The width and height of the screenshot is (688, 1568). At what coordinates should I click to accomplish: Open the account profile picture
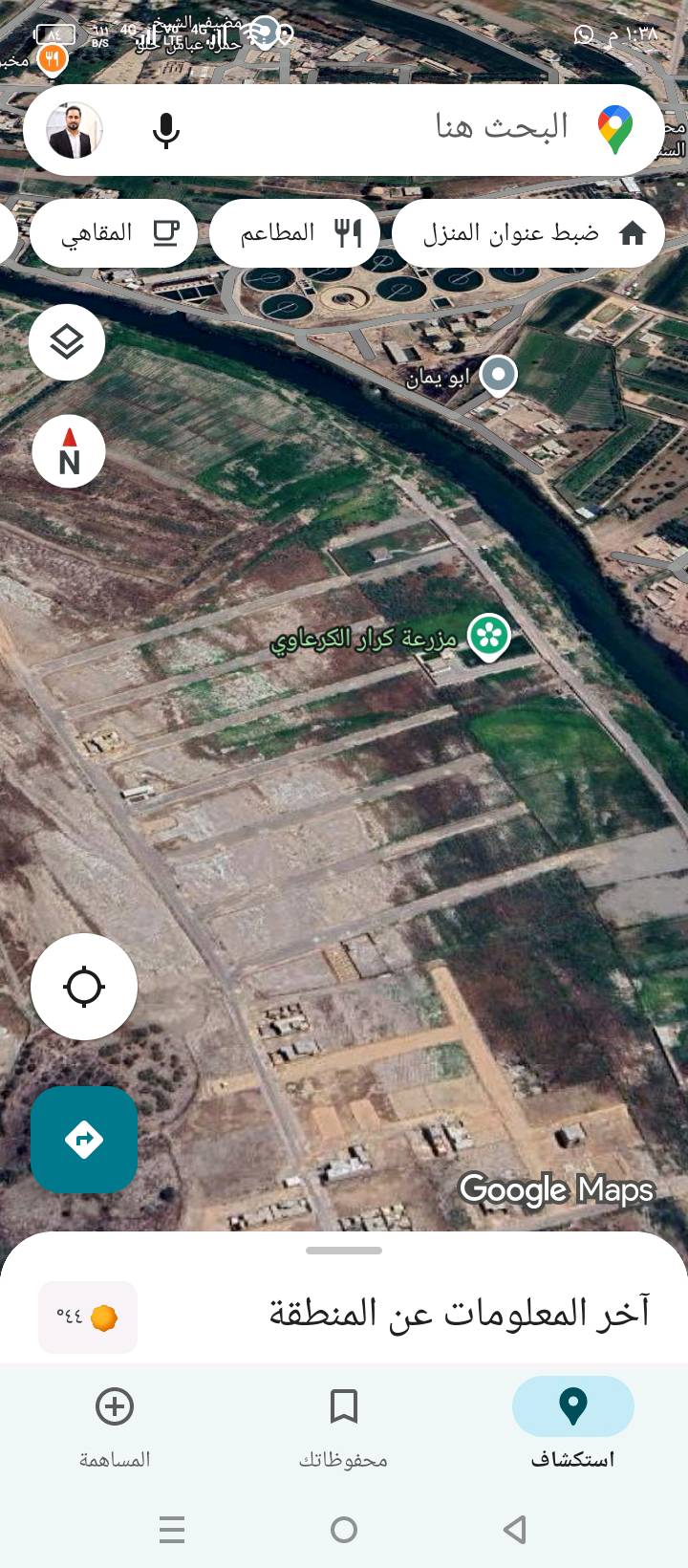[x=75, y=131]
